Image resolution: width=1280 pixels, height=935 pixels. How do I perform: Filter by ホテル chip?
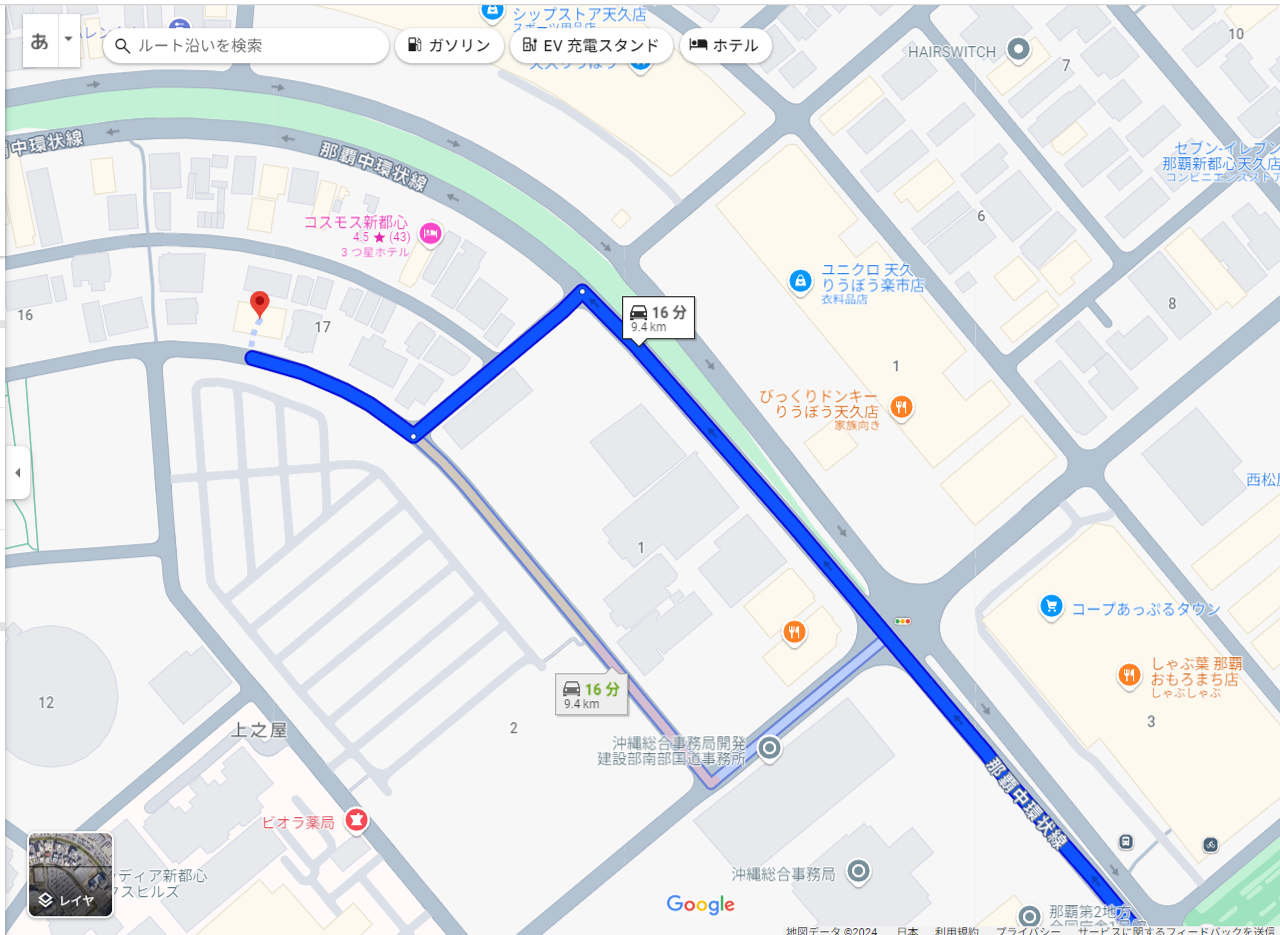pos(725,46)
